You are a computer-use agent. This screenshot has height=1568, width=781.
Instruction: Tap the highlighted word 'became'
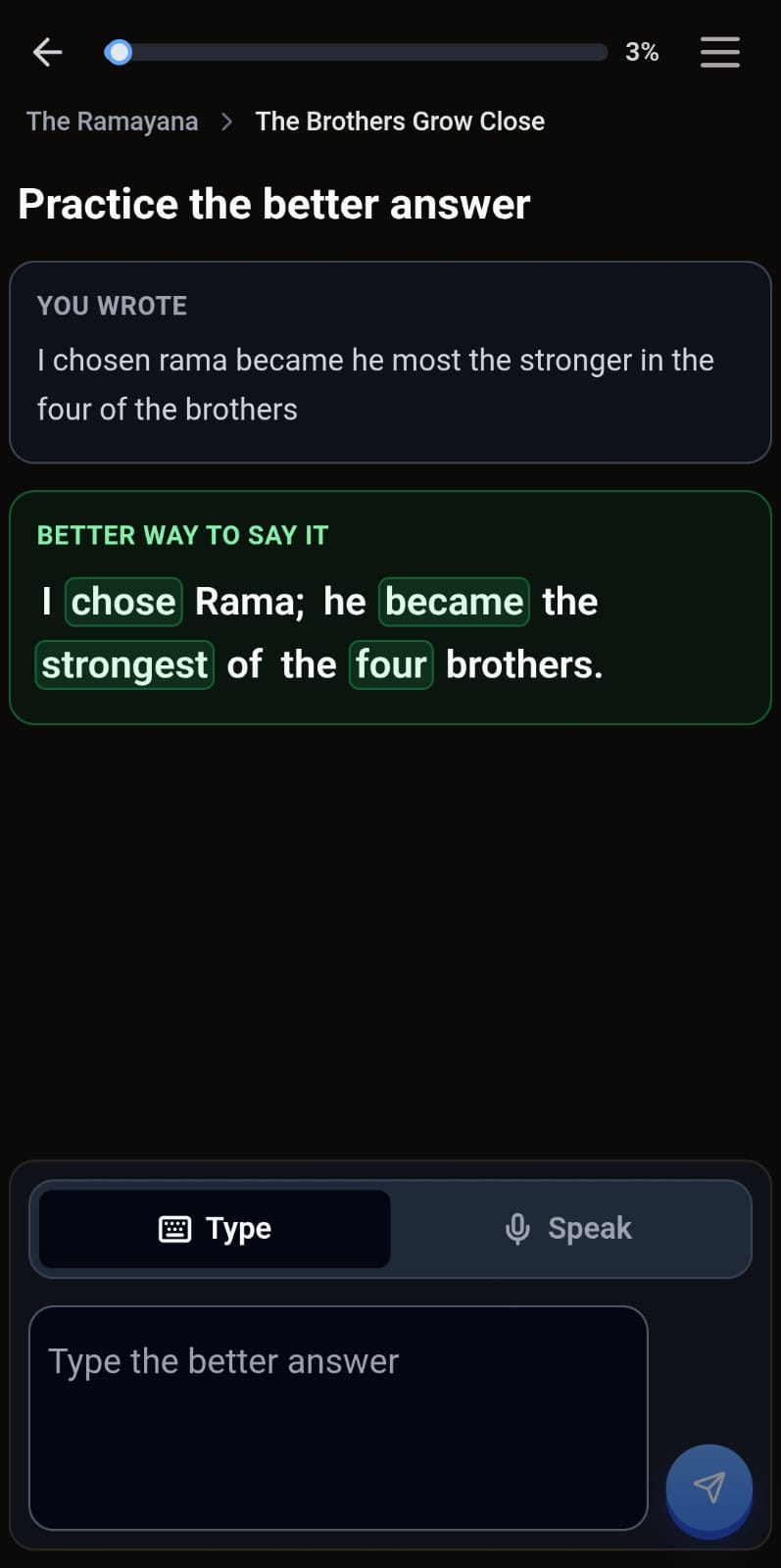click(x=454, y=602)
